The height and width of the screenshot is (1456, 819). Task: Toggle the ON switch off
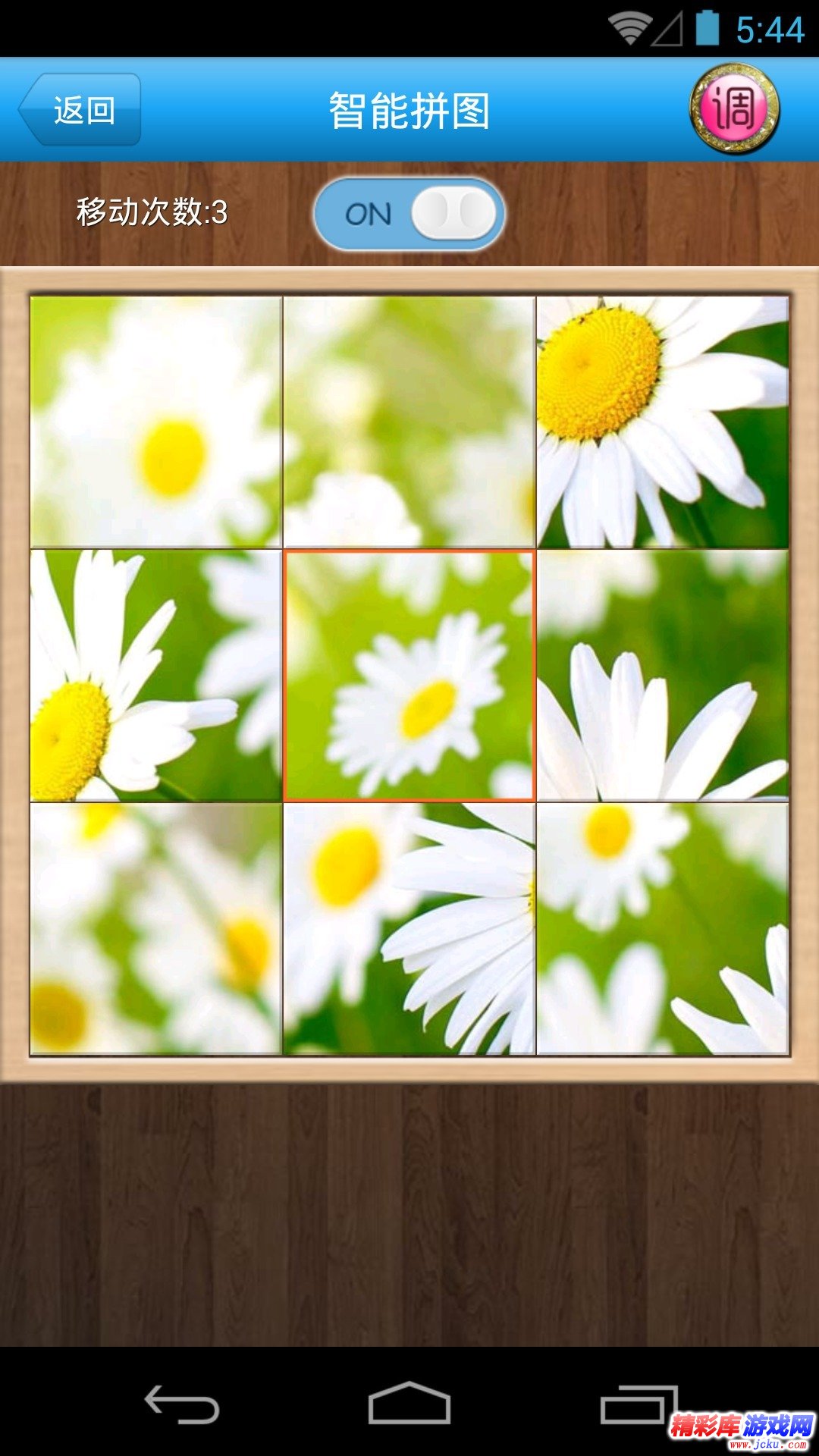click(409, 214)
